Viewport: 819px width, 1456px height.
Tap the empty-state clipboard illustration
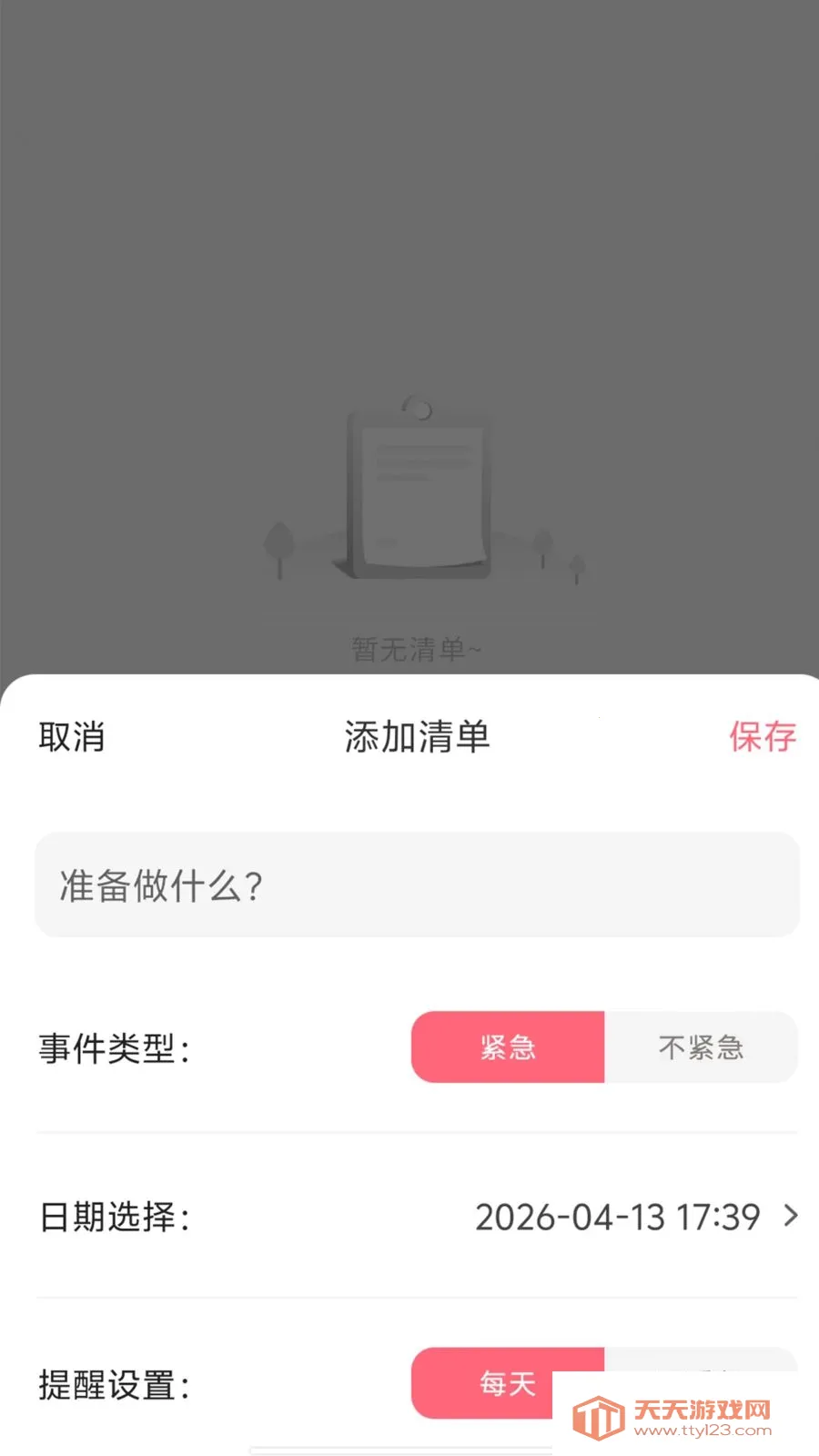[x=419, y=491]
